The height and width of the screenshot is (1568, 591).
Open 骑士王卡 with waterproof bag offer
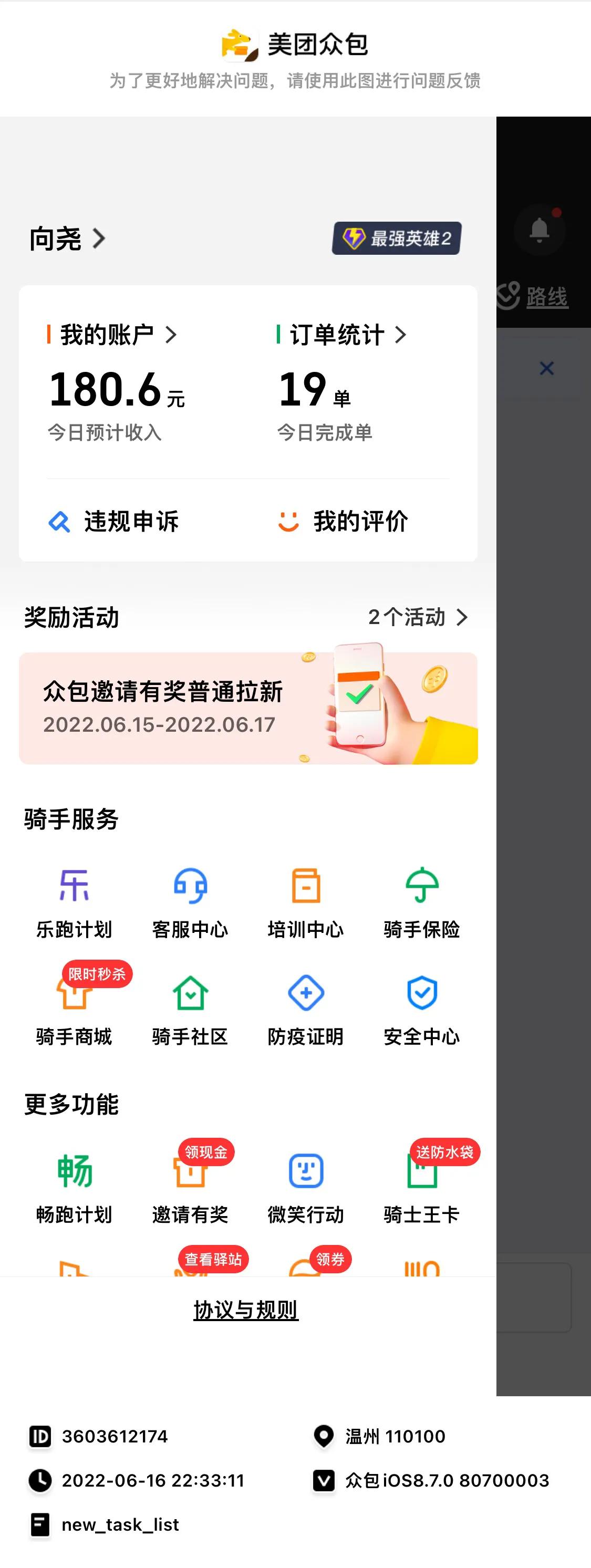[422, 1184]
